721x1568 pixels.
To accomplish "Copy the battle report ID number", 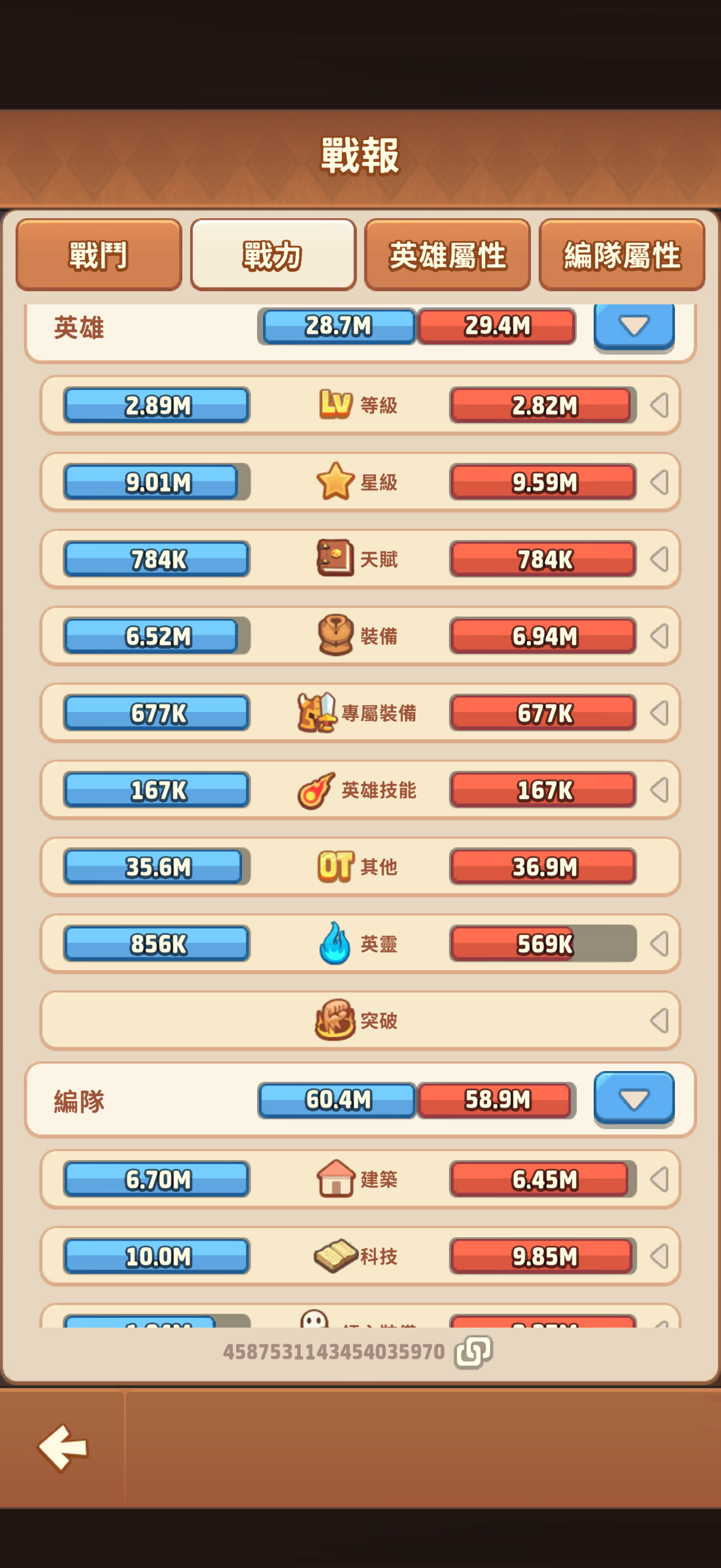I will click(x=473, y=1352).
